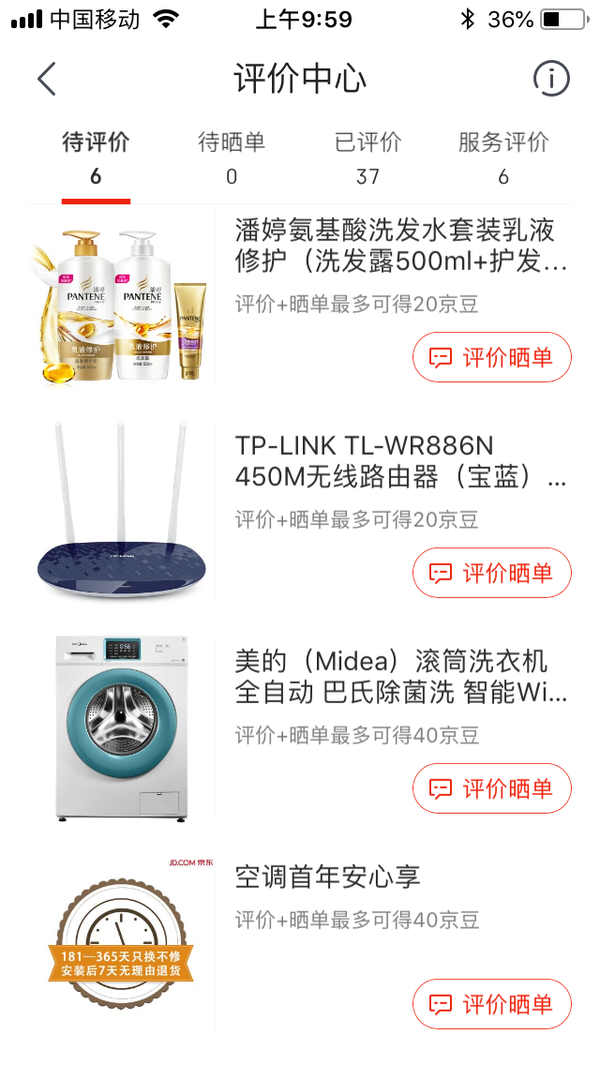600x1065 pixels.
Task: Go back from 评价中心
Action: [46, 79]
